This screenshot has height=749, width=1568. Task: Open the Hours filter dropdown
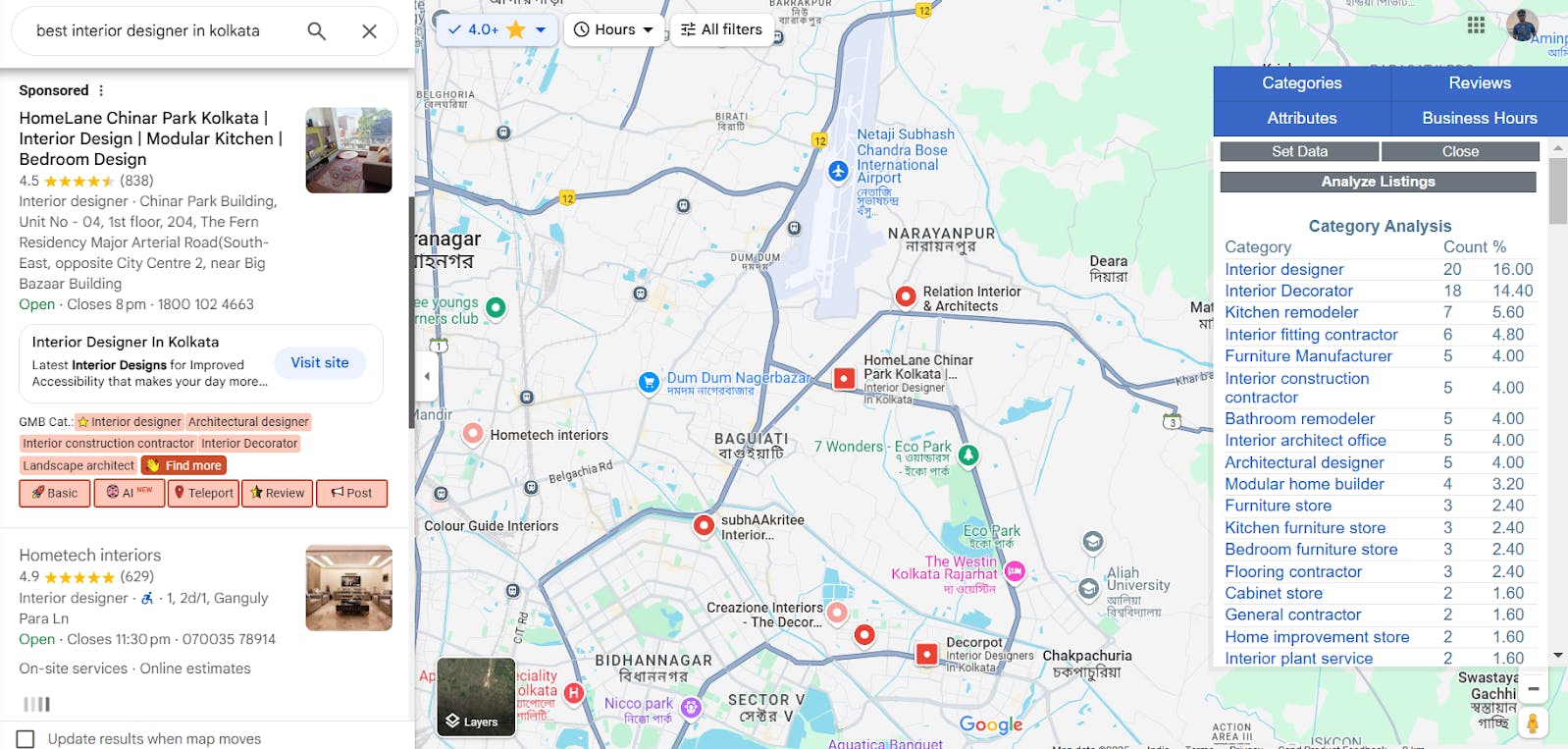(x=613, y=29)
